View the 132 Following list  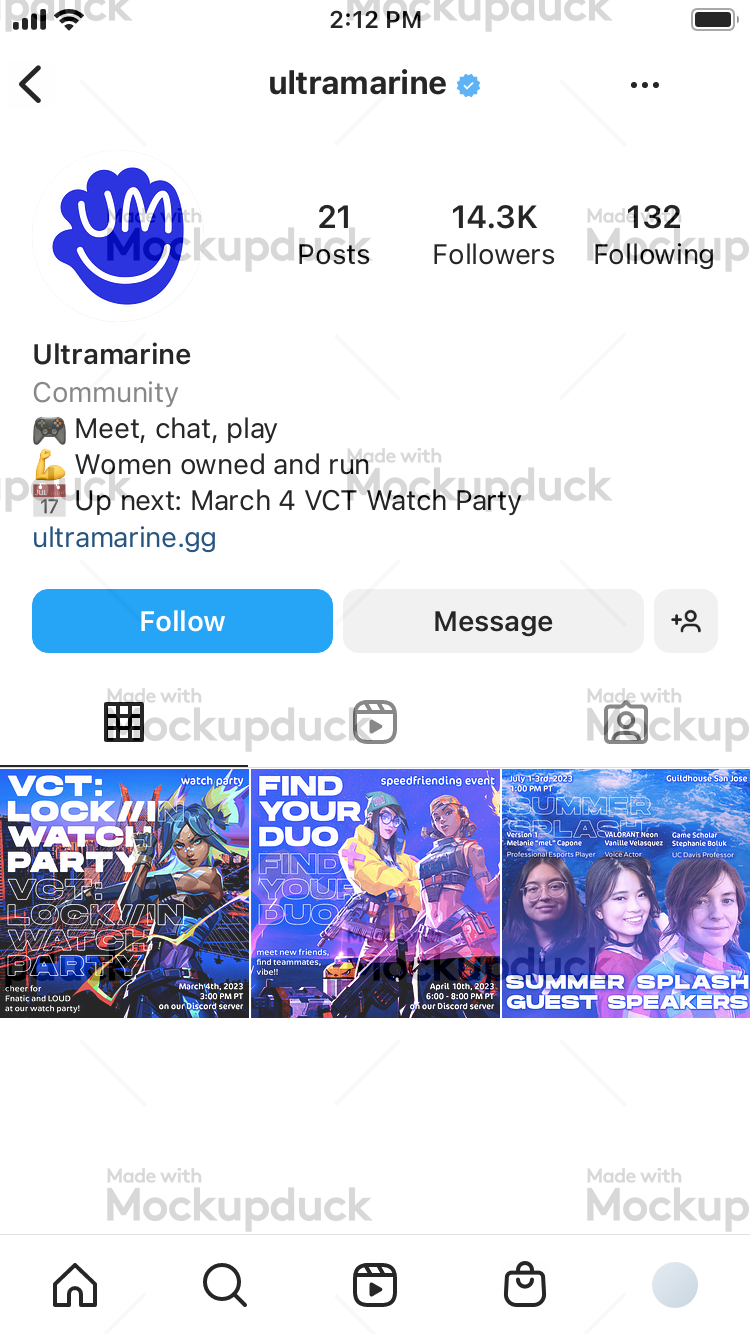coord(654,235)
